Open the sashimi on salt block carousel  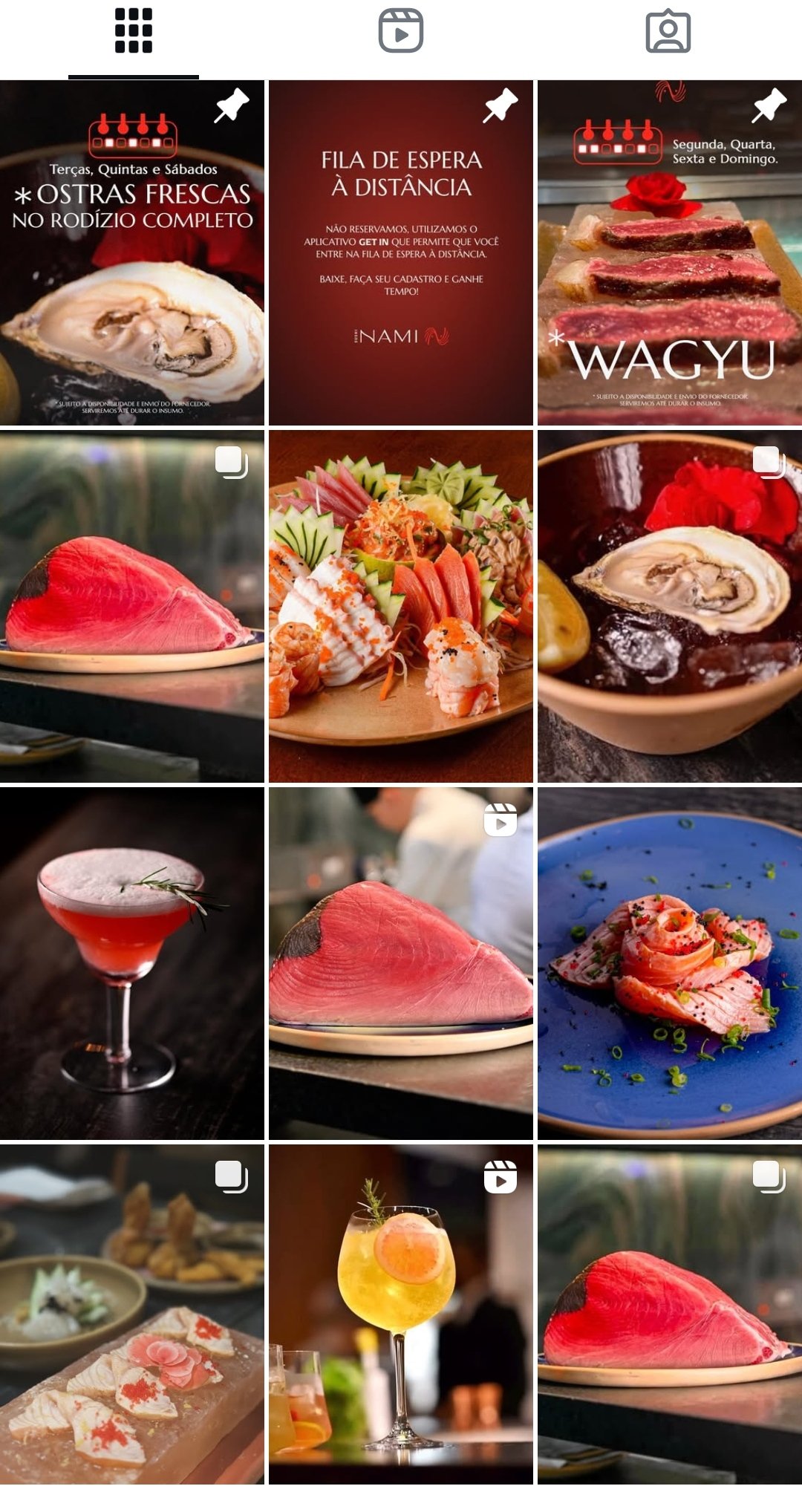[132, 1314]
